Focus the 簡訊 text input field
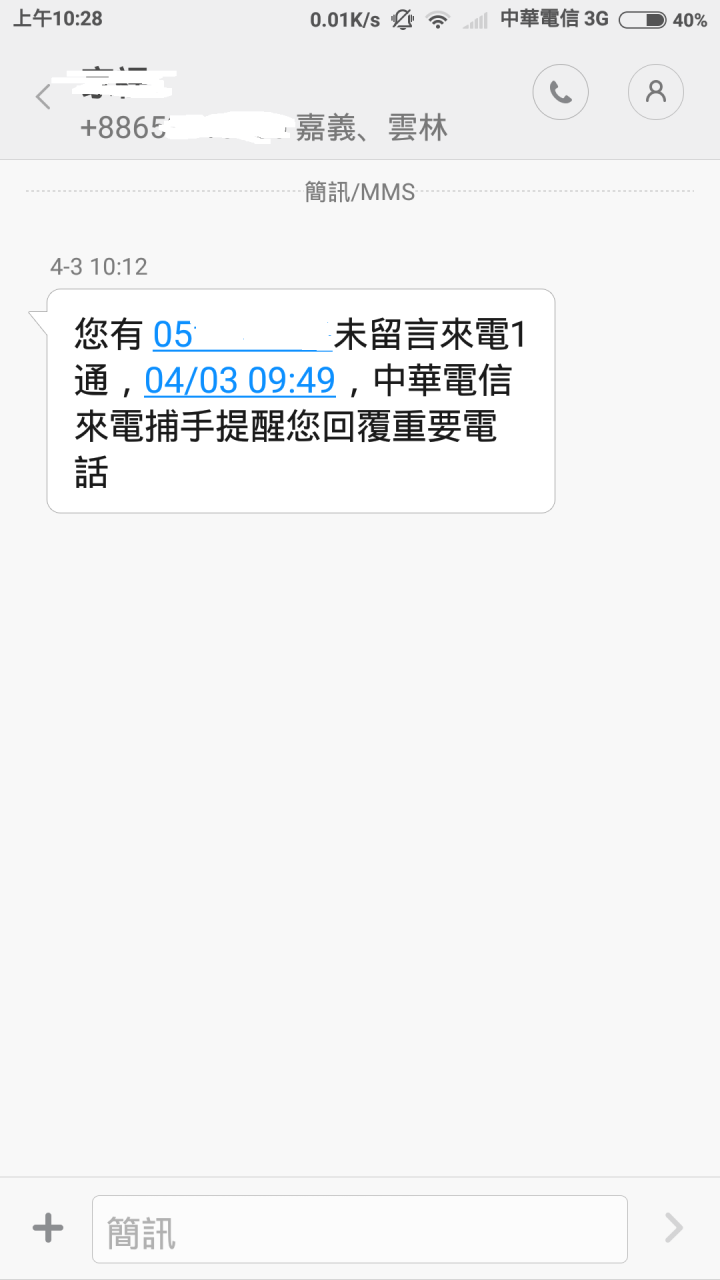 pyautogui.click(x=360, y=1229)
